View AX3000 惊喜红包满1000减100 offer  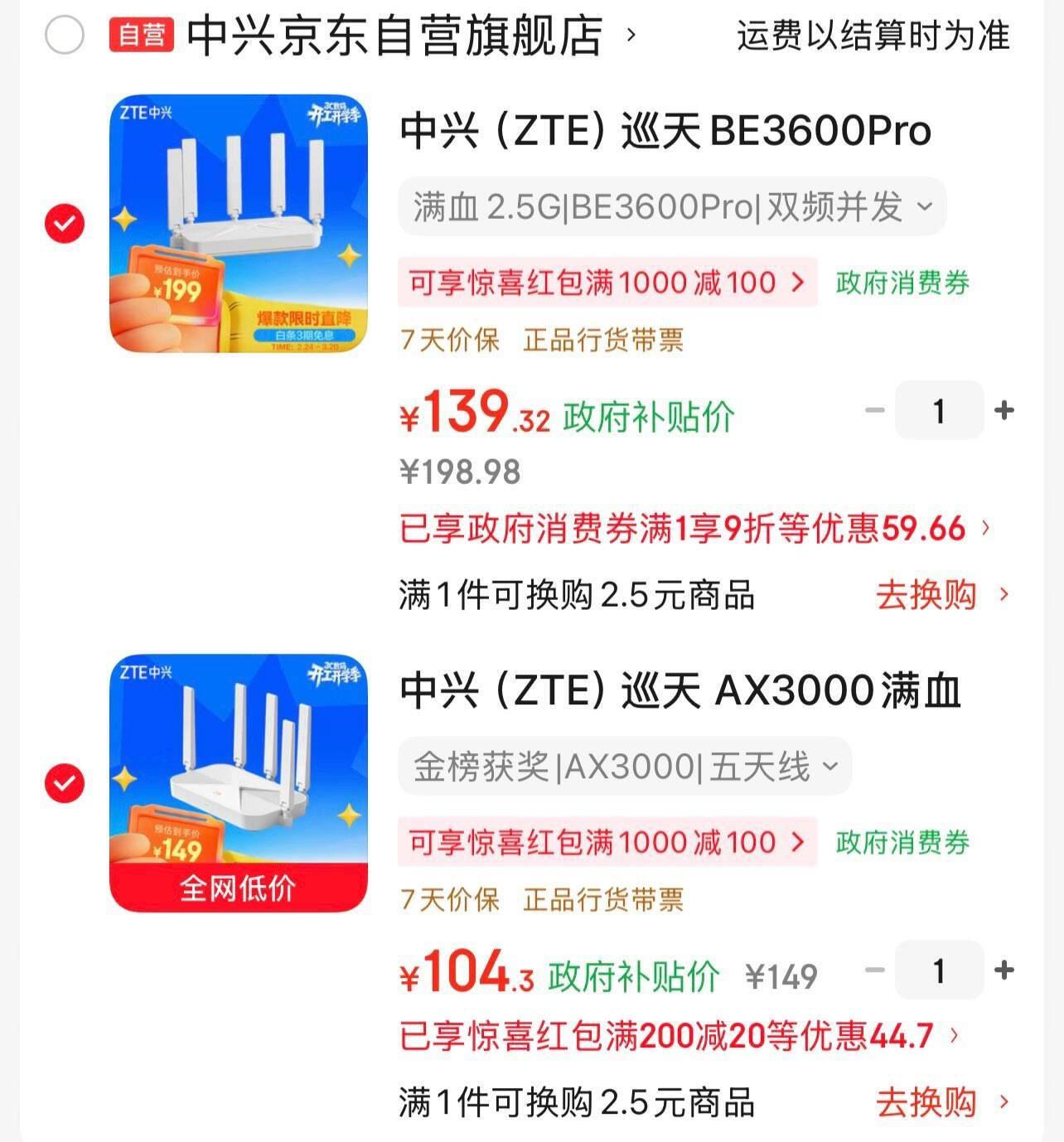pos(607,842)
